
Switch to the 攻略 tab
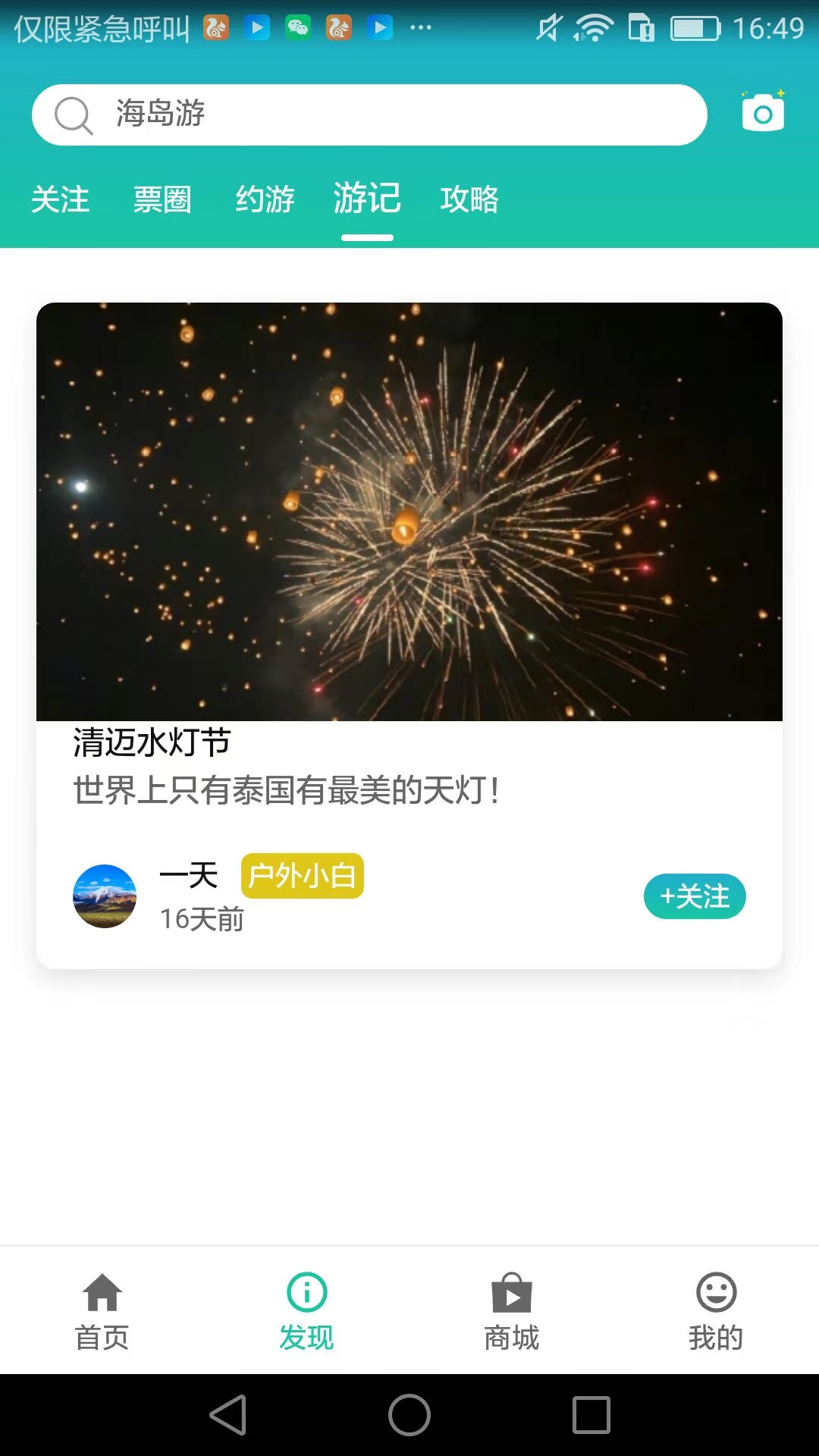point(469,200)
